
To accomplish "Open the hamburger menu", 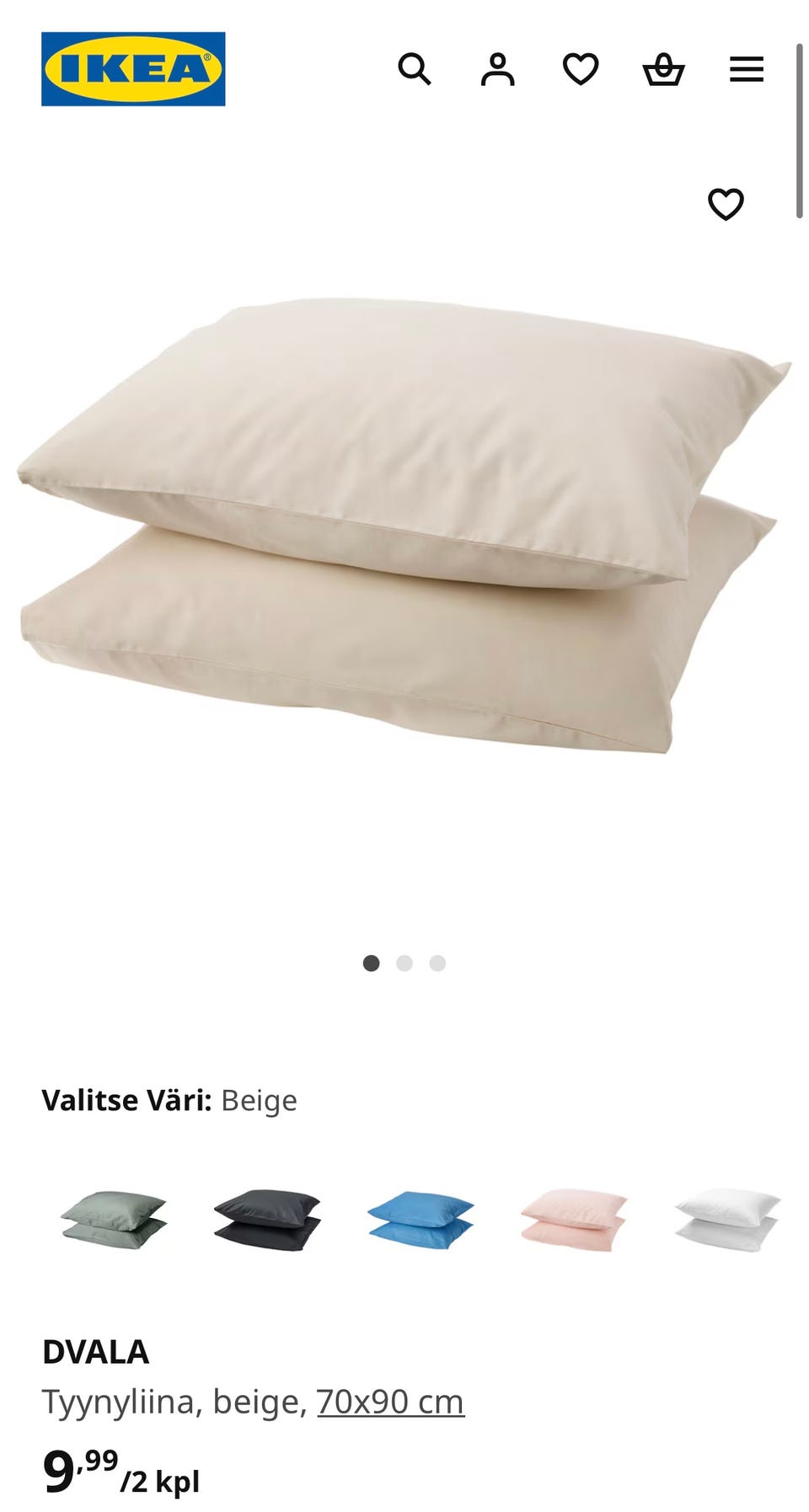I will [x=746, y=69].
